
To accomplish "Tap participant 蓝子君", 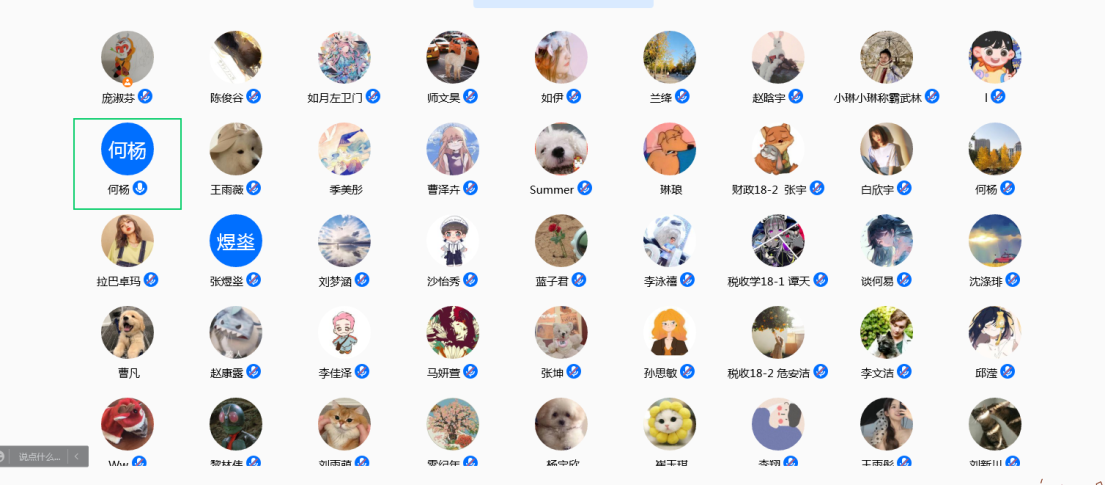I will coord(561,241).
